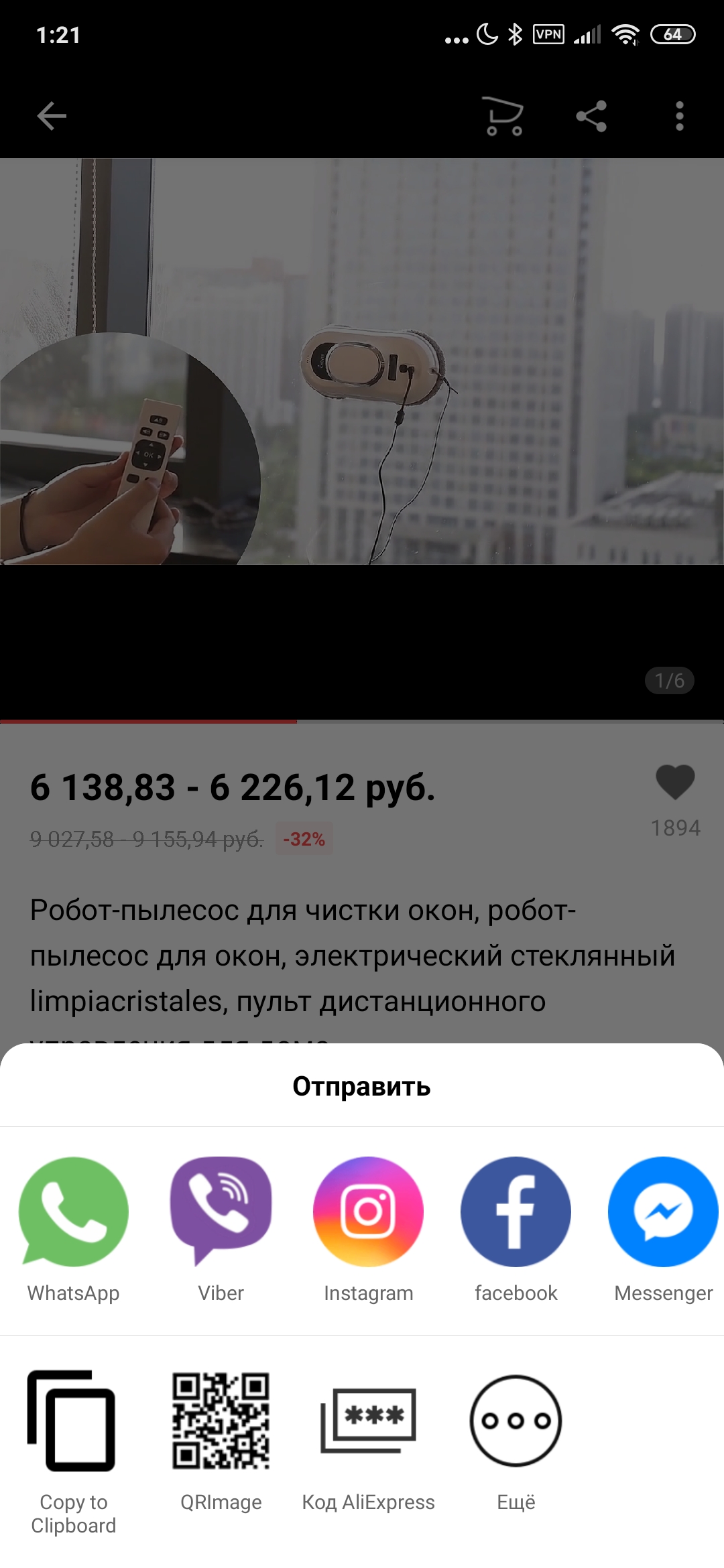Go back with the arrow icon
The width and height of the screenshot is (724, 1568).
[x=52, y=116]
